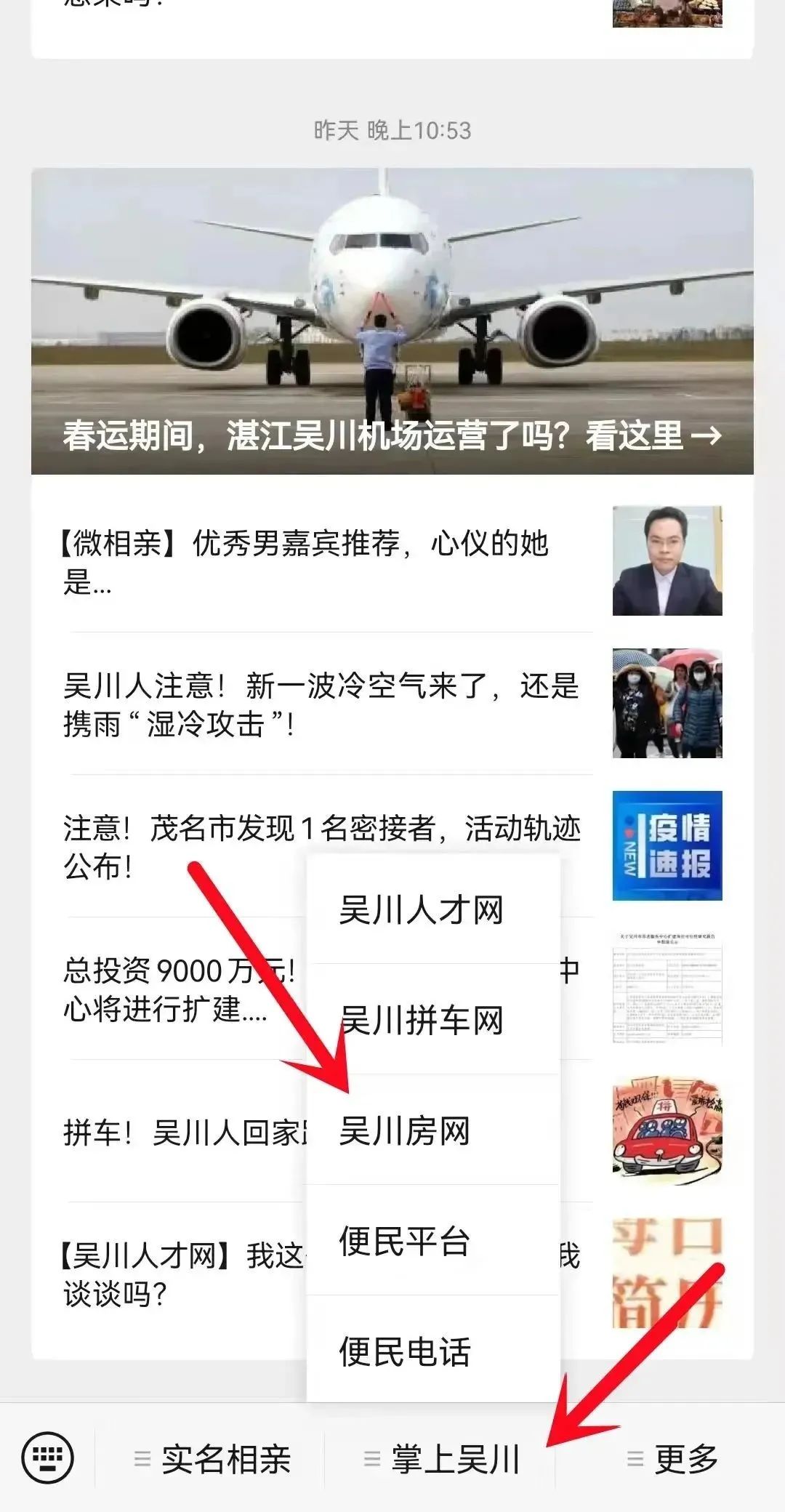
Task: Open 便民电话 from the popup
Action: coord(433,1349)
